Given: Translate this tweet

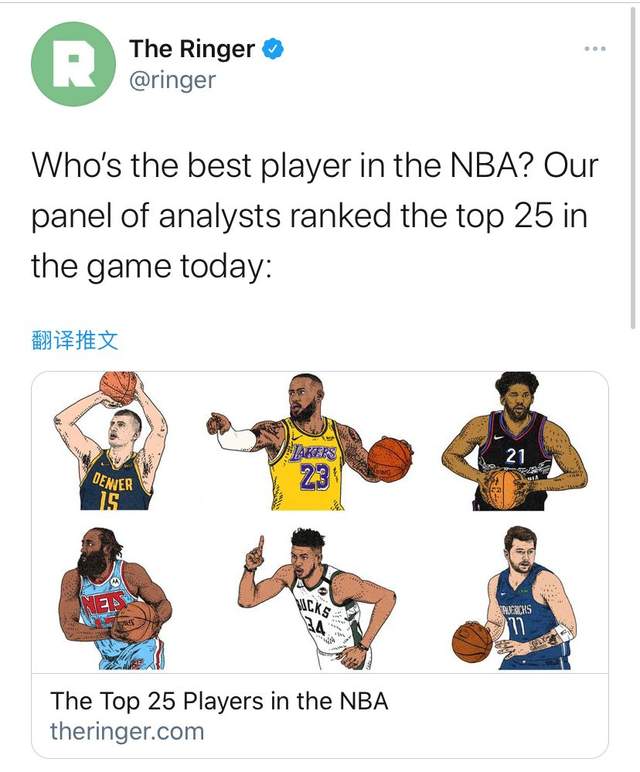Looking at the screenshot, I should [75, 340].
